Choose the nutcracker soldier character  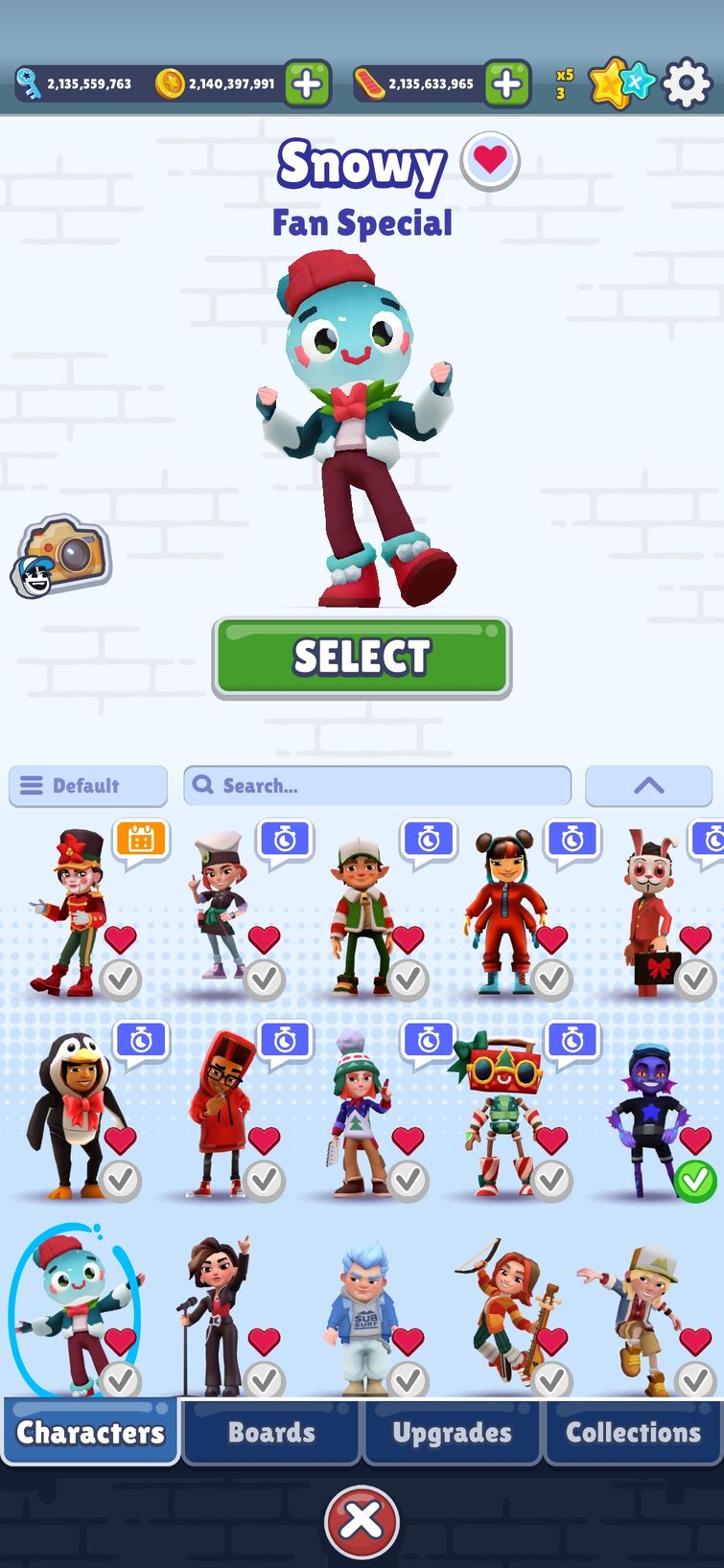[69, 911]
